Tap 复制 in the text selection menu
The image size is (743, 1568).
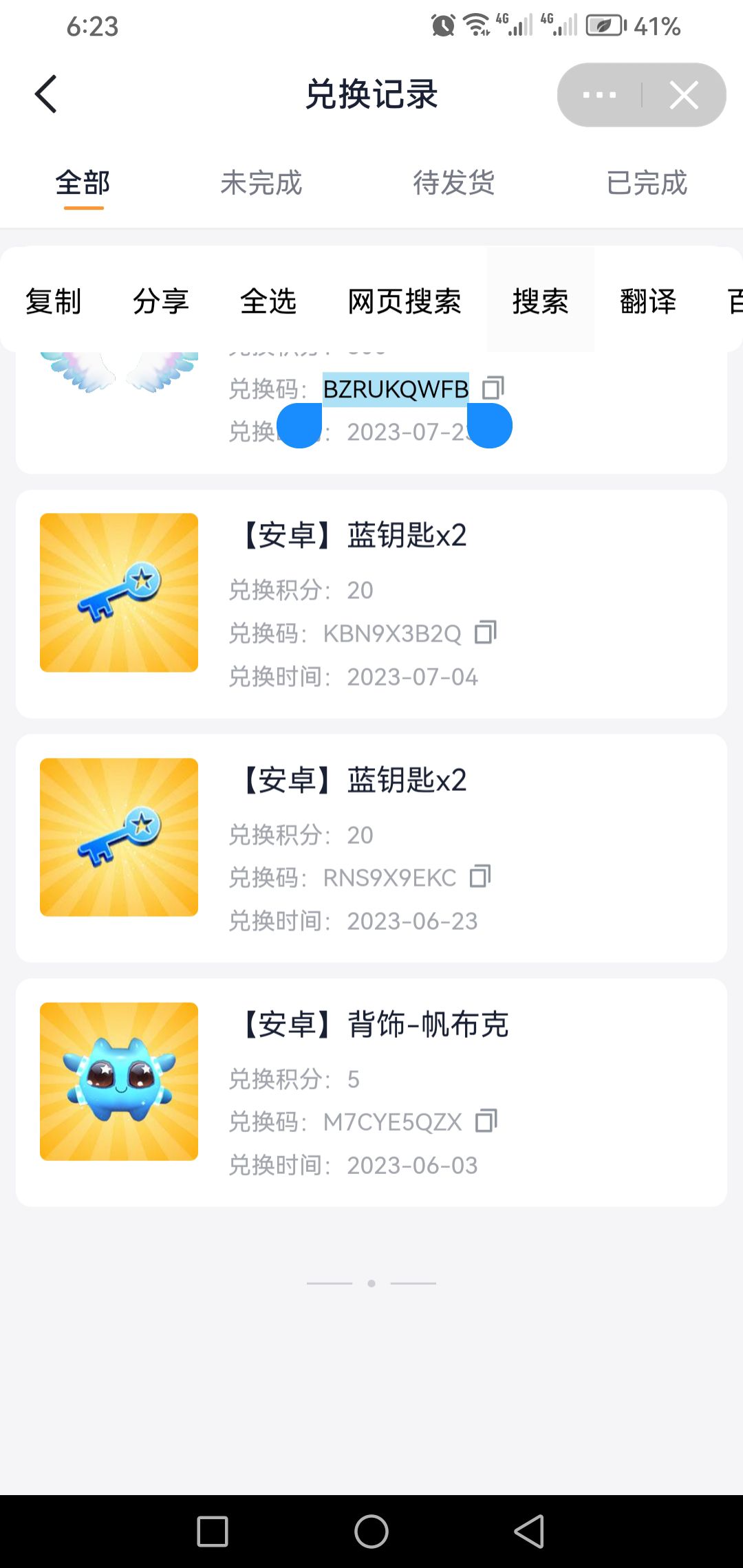tap(54, 301)
